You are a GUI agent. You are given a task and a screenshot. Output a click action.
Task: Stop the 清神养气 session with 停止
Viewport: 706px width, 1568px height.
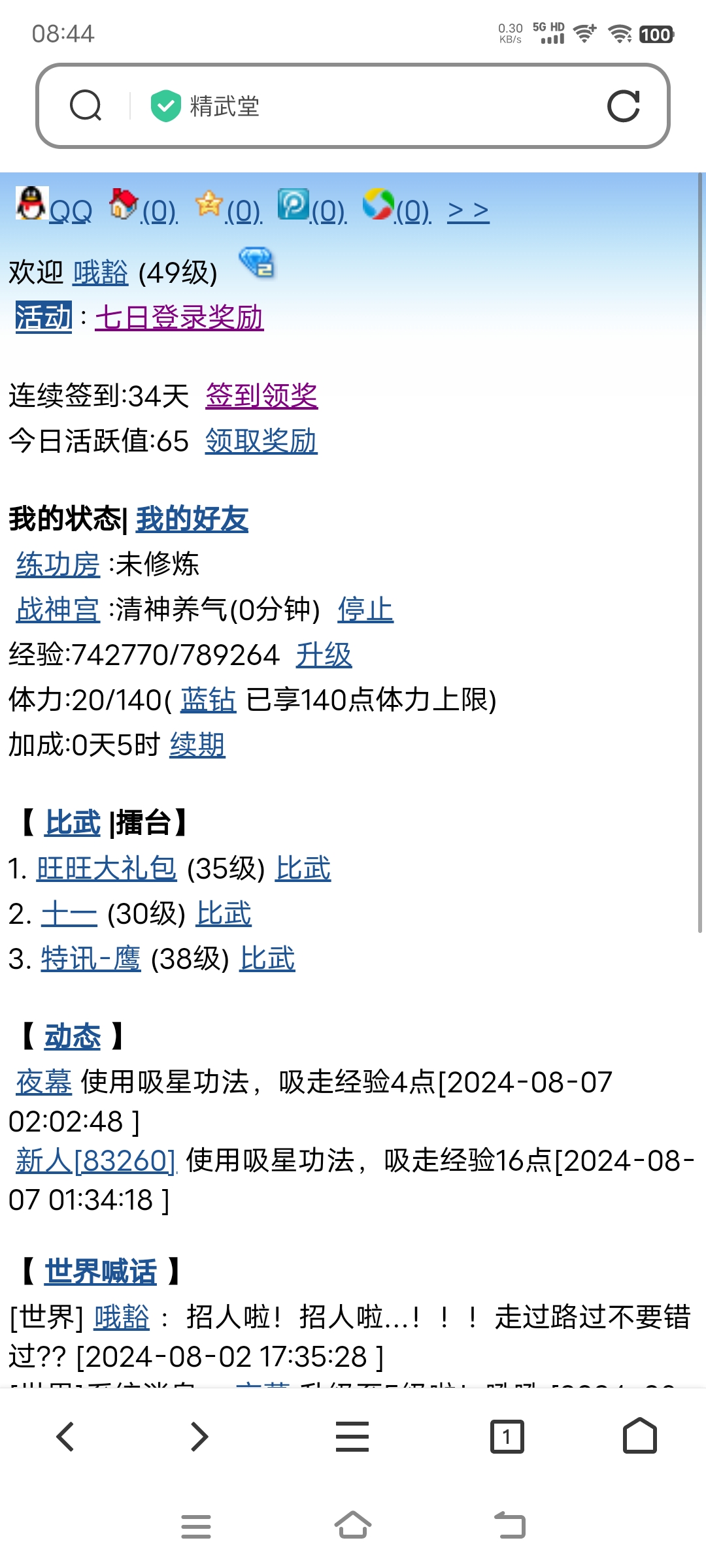pyautogui.click(x=365, y=610)
